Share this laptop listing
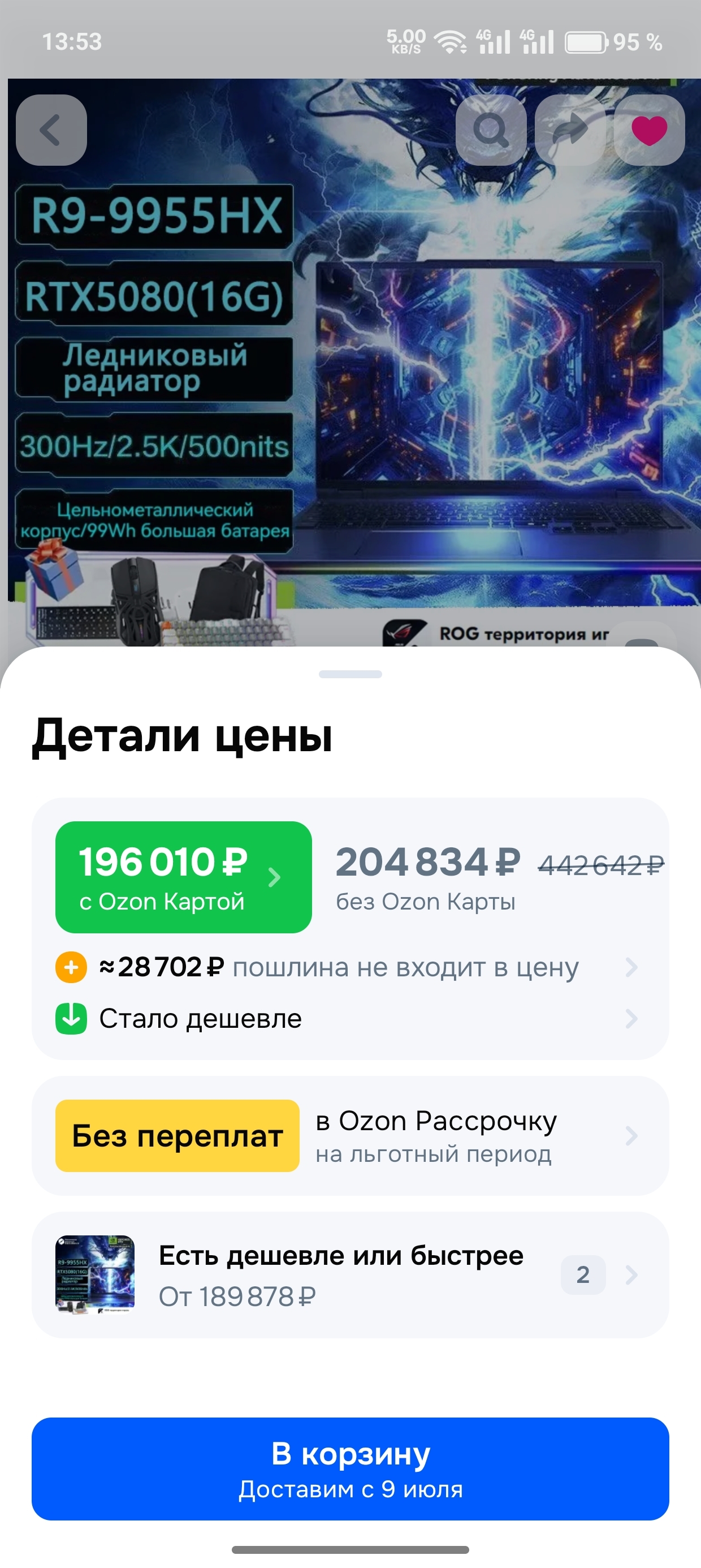Viewport: 701px width, 1568px height. pyautogui.click(x=570, y=130)
